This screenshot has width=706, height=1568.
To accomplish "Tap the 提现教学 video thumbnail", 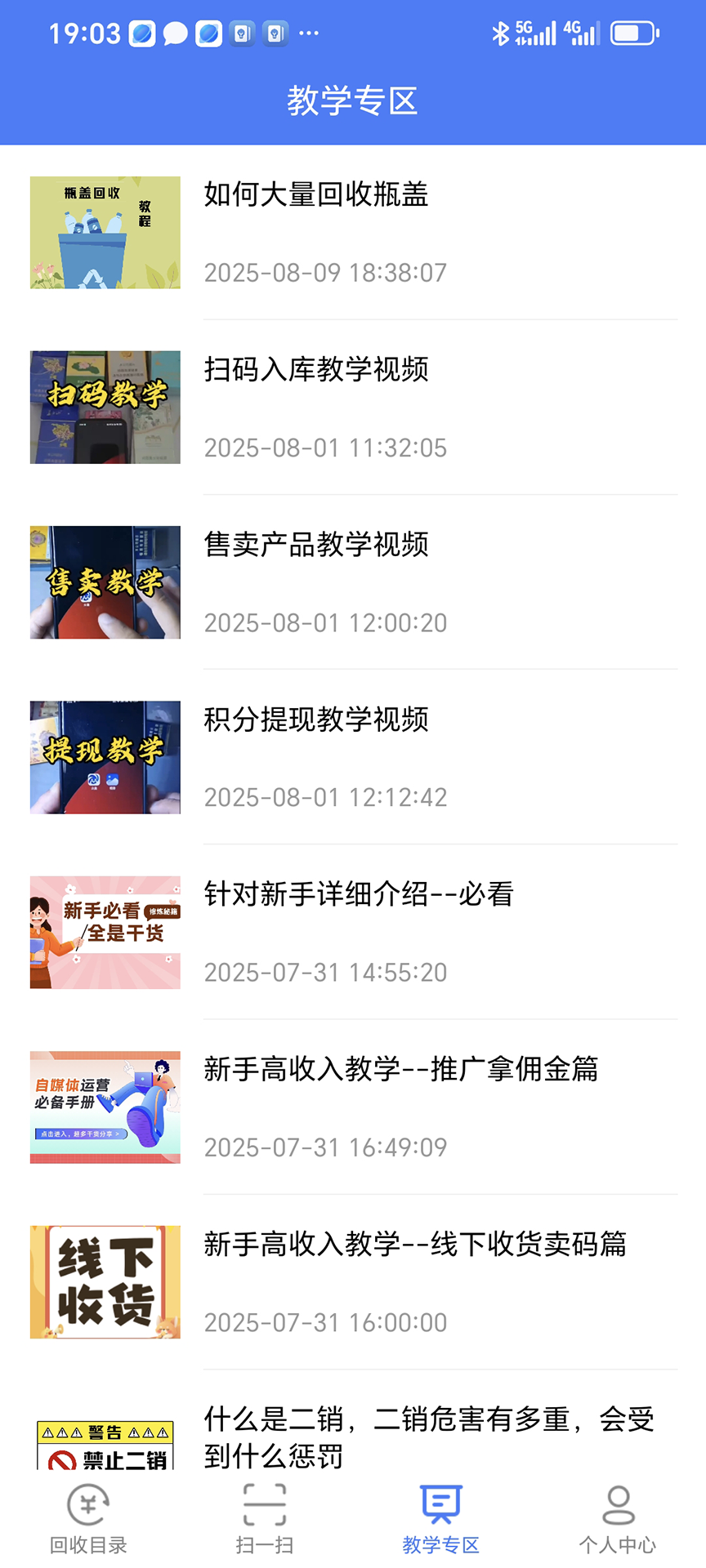I will click(105, 757).
